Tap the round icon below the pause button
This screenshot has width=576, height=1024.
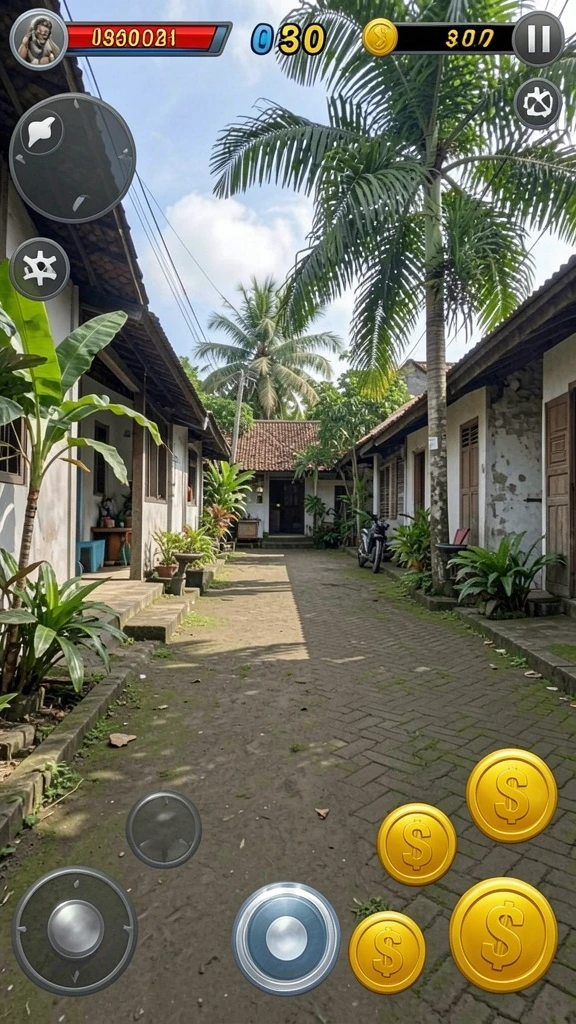tap(538, 104)
